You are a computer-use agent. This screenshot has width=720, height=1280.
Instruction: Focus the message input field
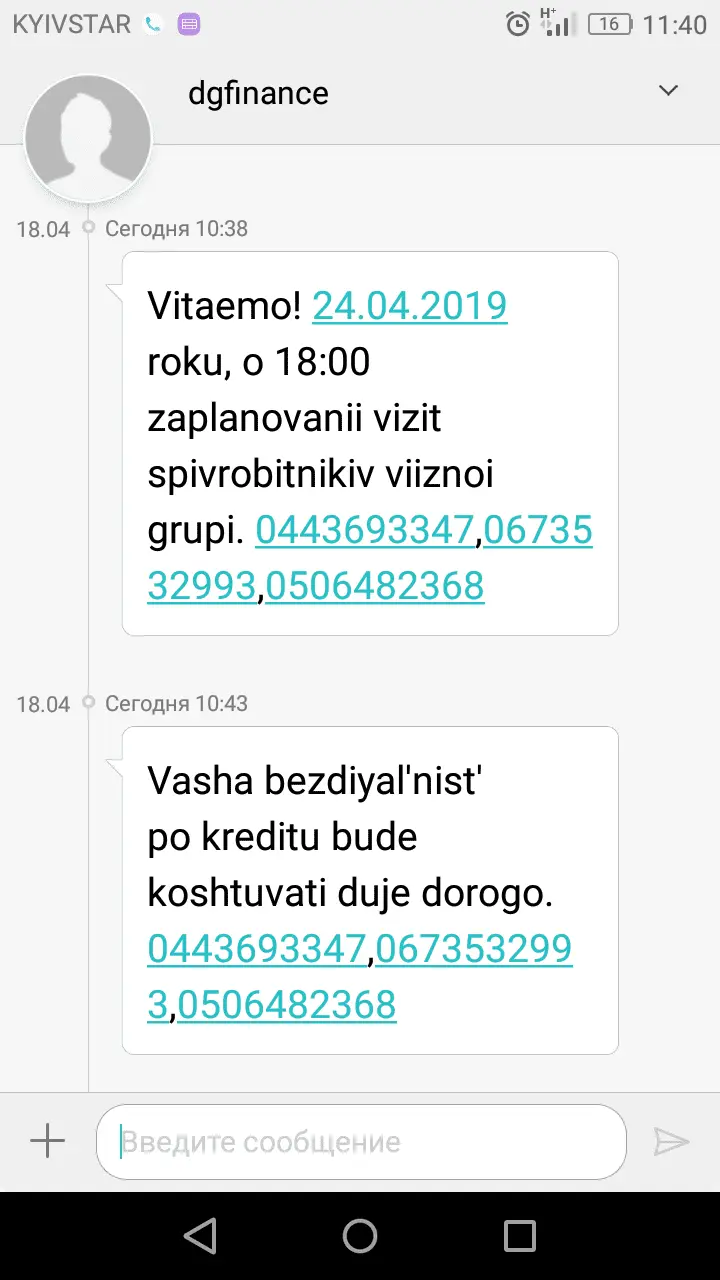click(360, 1142)
